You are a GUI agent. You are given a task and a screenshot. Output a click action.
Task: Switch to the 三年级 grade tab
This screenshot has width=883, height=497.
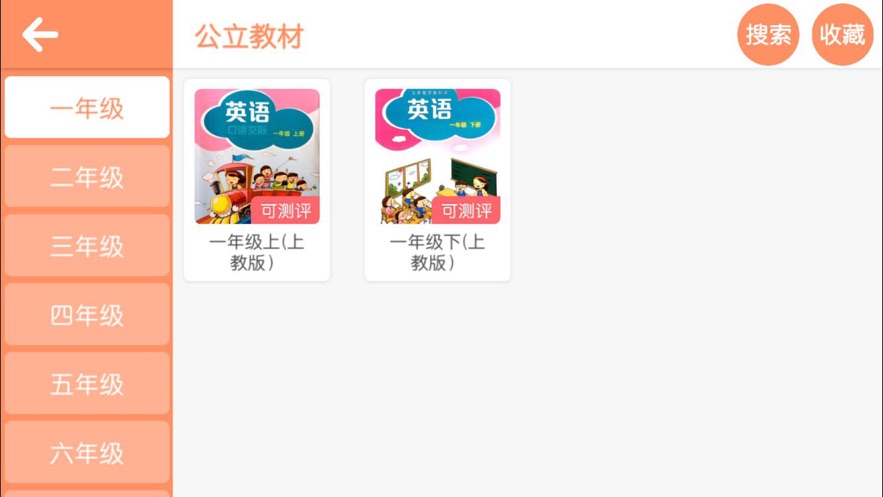87,246
